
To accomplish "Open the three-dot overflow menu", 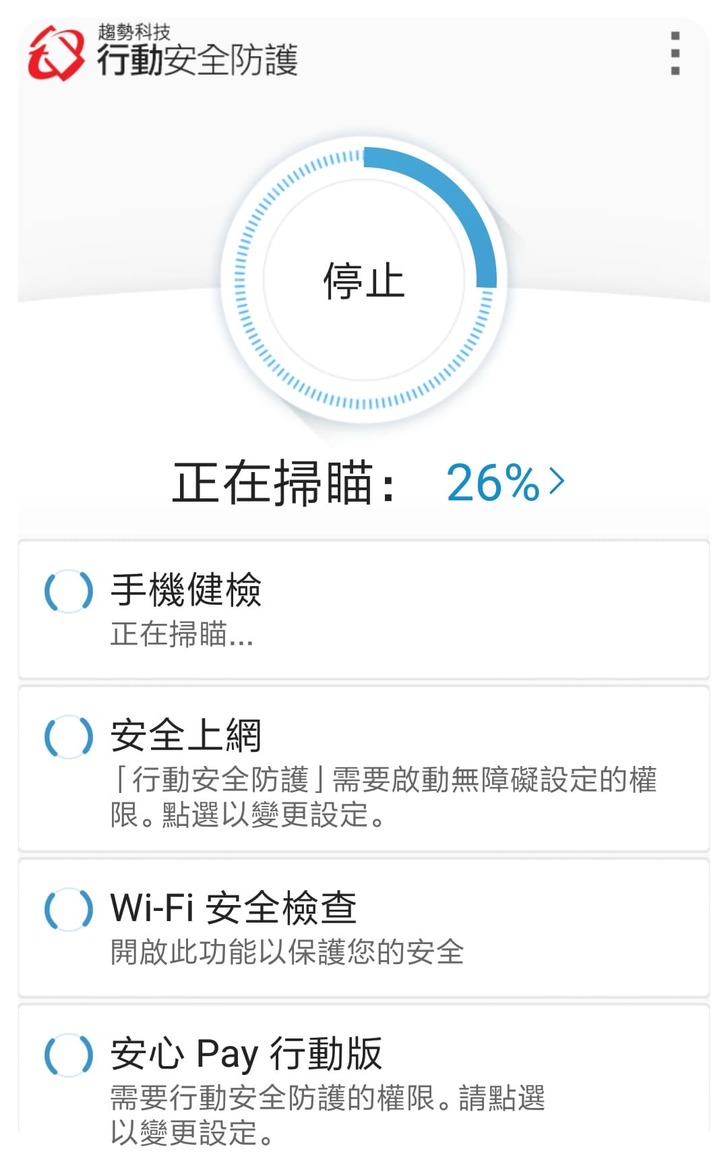I will point(676,53).
